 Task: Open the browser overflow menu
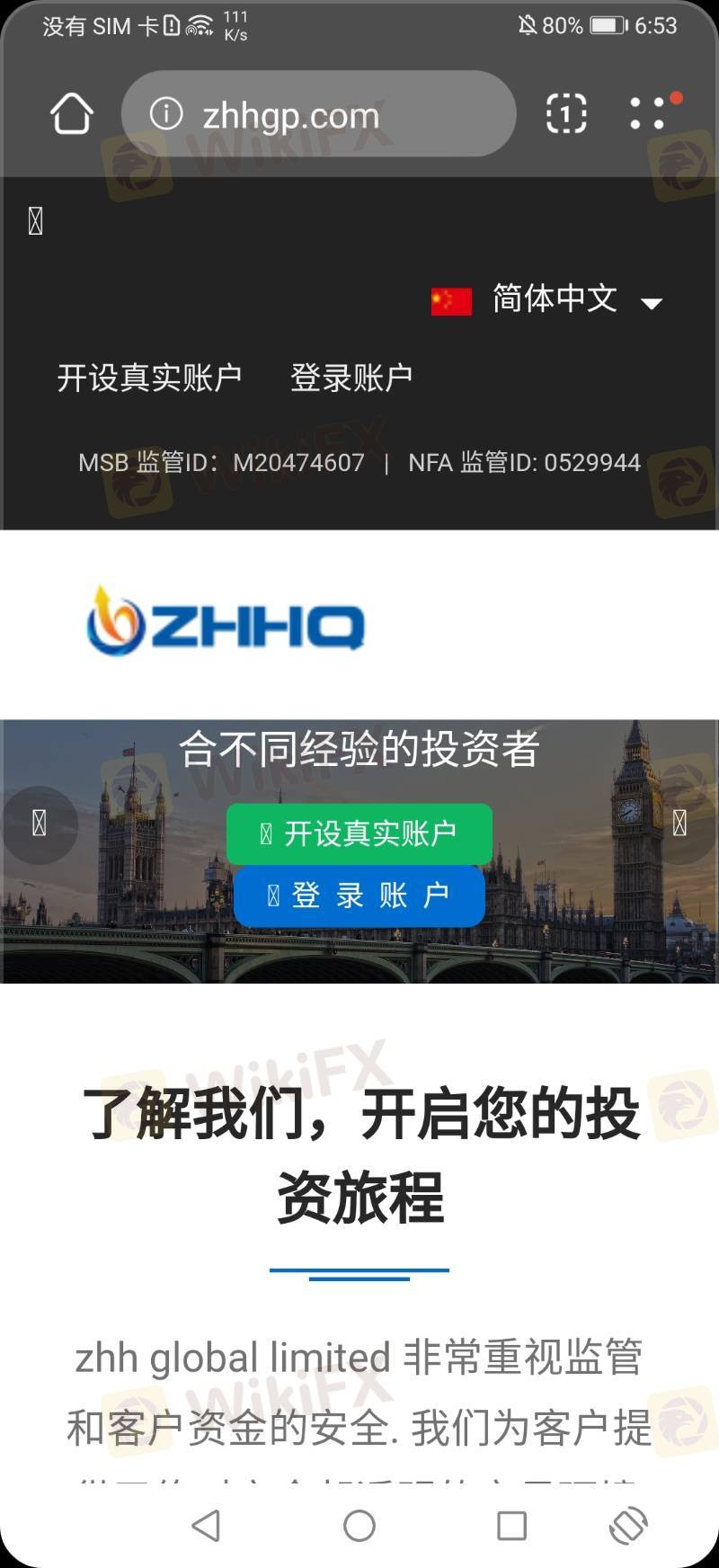tap(649, 114)
